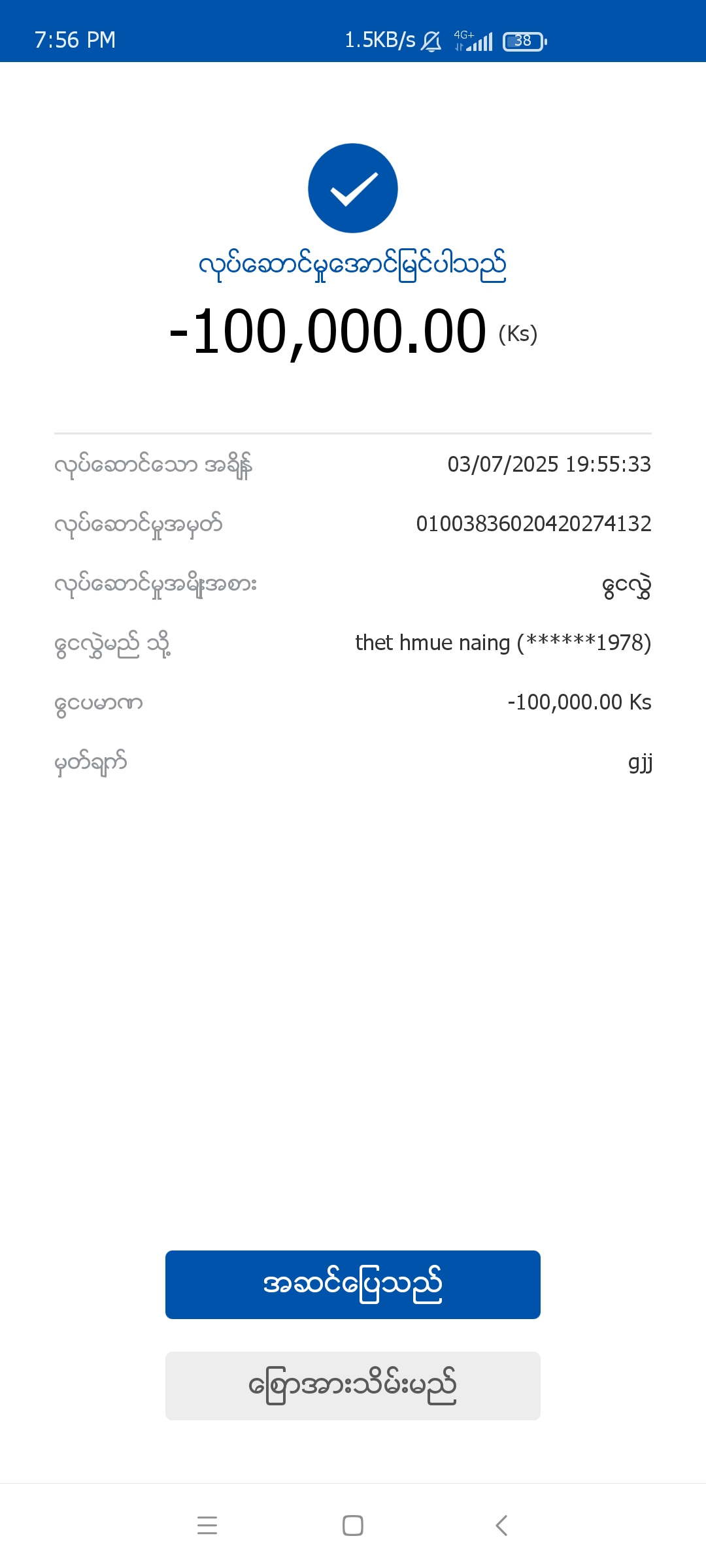Tap the grey ပြေစာအားသိမ်းမည် save receipt button

tap(352, 1386)
